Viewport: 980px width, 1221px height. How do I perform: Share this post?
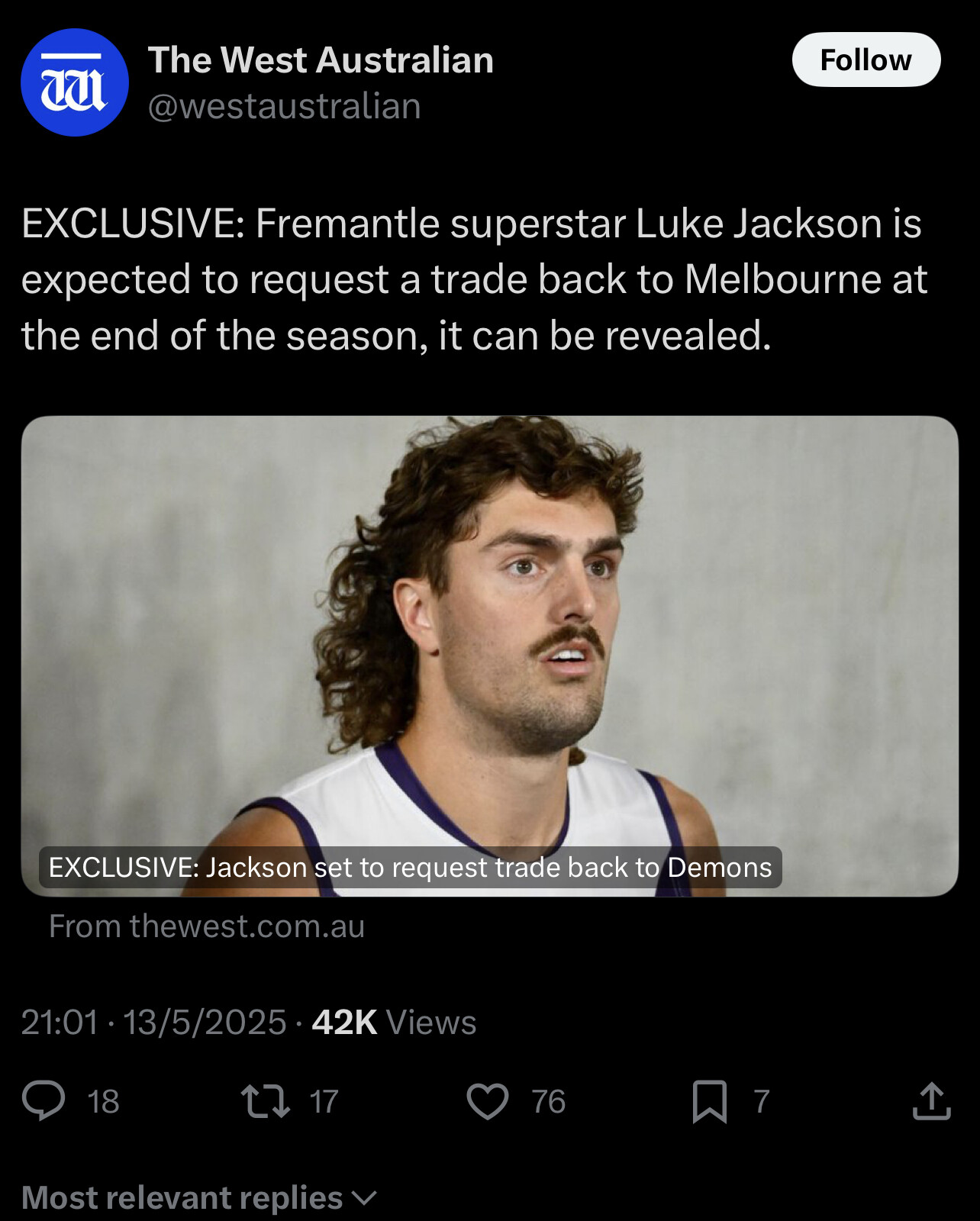point(931,1100)
